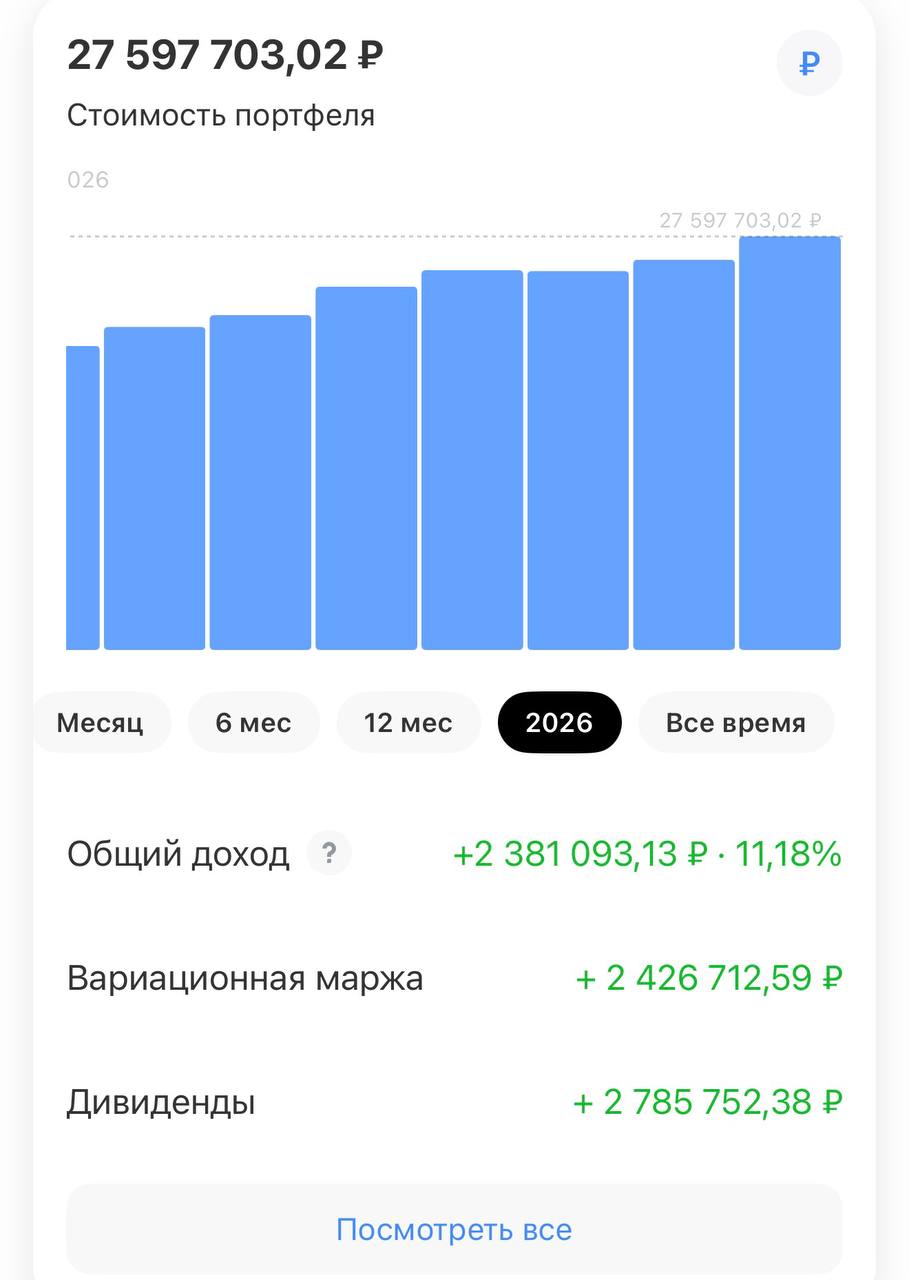Image resolution: width=909 pixels, height=1280 pixels.
Task: Select the tallest rightmost chart bar
Action: tap(790, 443)
